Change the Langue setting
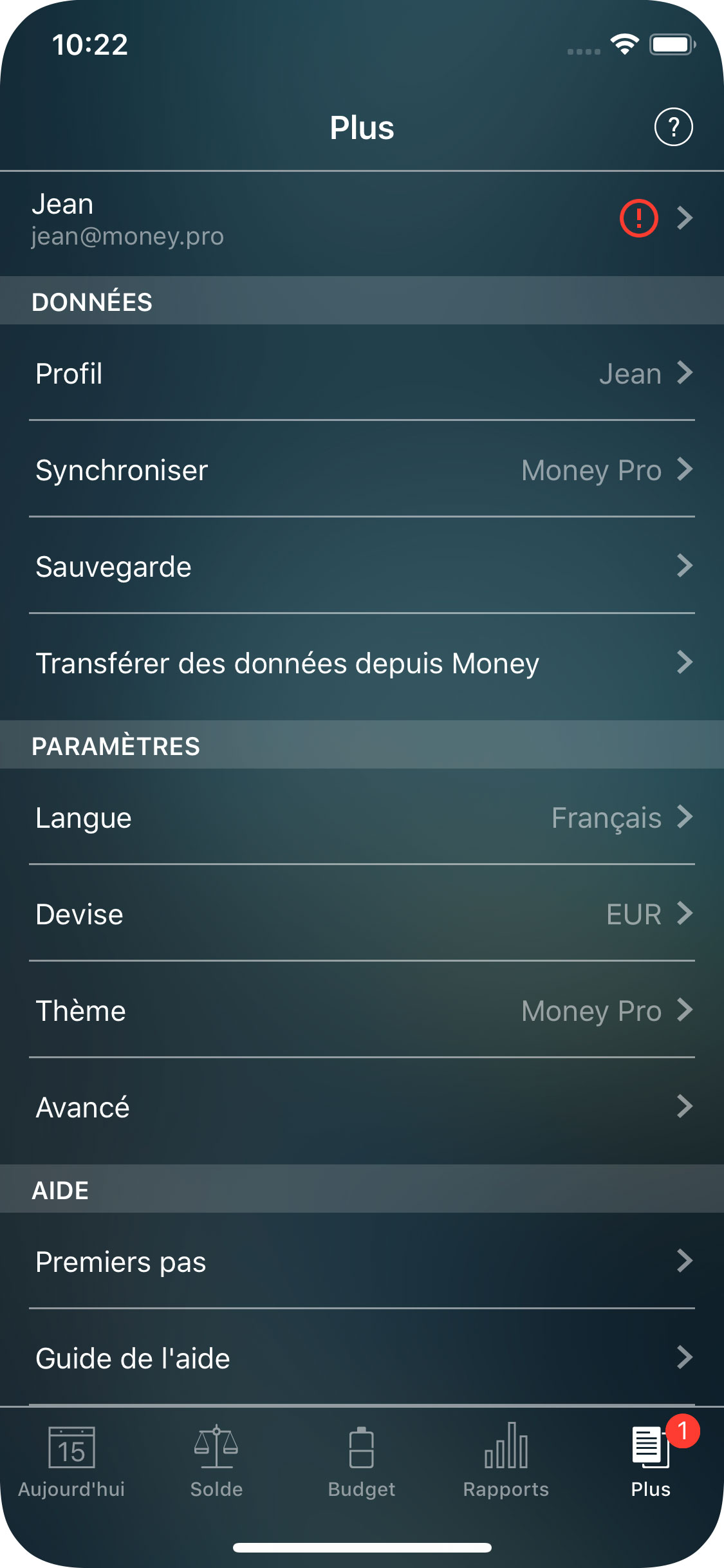The height and width of the screenshot is (1568, 724). [x=362, y=817]
